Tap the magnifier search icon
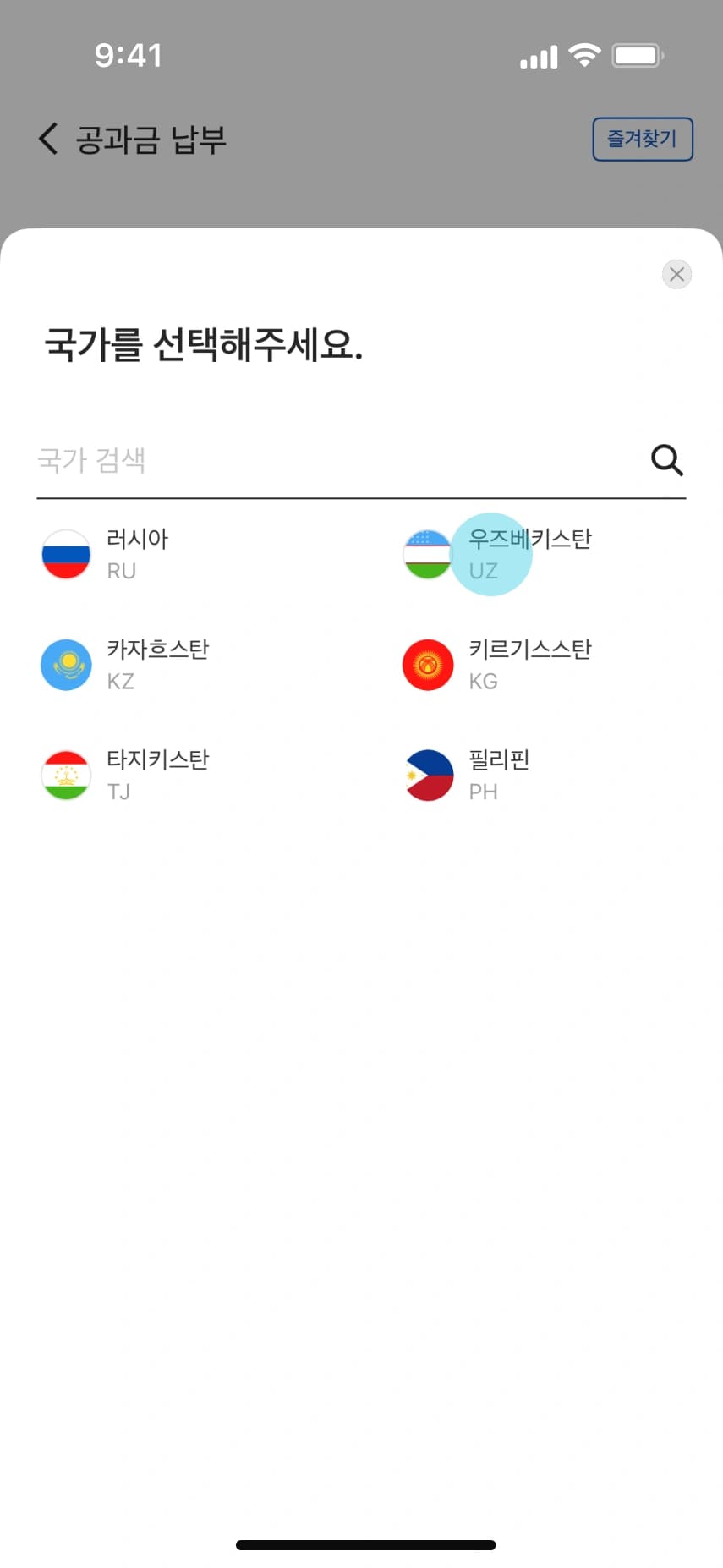Screen dimensions: 723x1568 click(x=666, y=460)
